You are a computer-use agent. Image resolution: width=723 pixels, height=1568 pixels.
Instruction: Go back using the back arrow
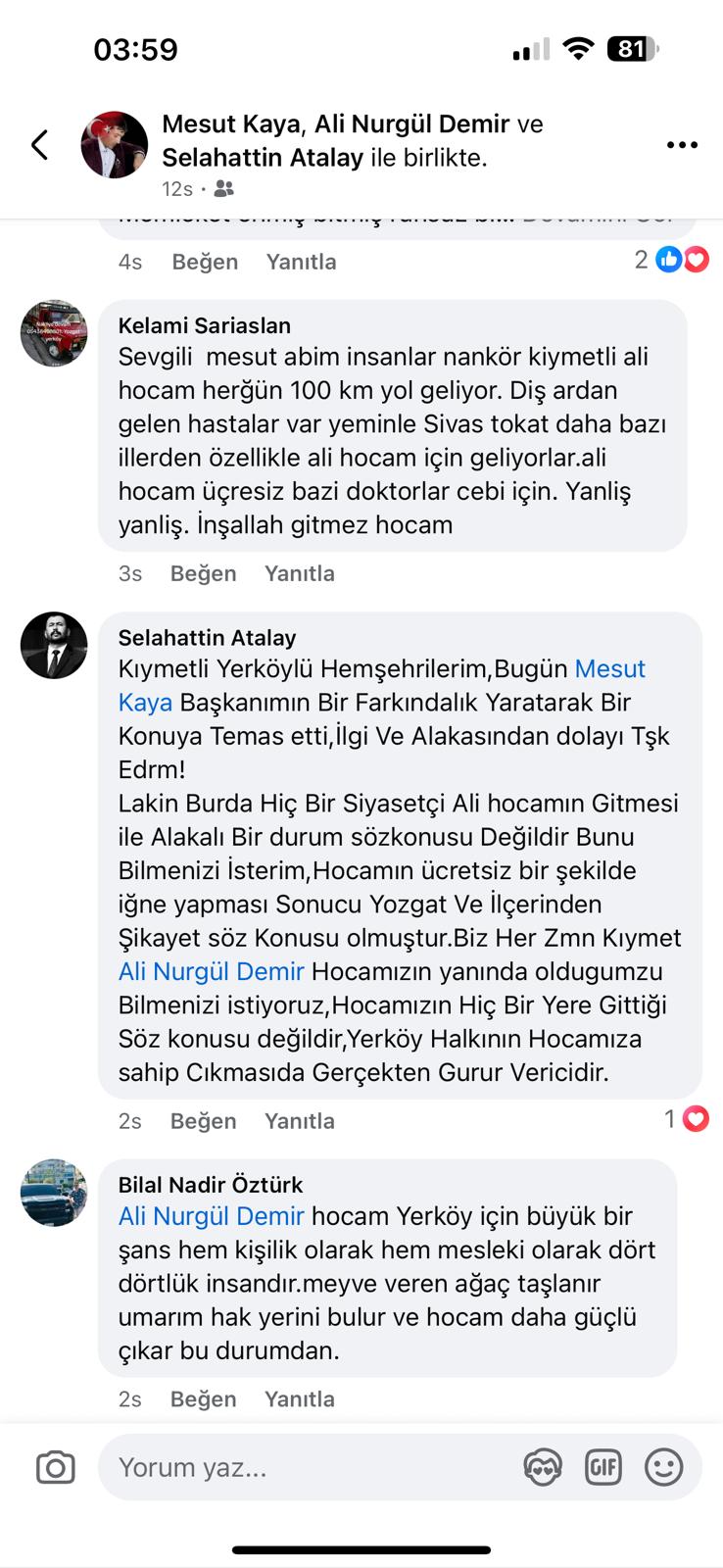[39, 145]
